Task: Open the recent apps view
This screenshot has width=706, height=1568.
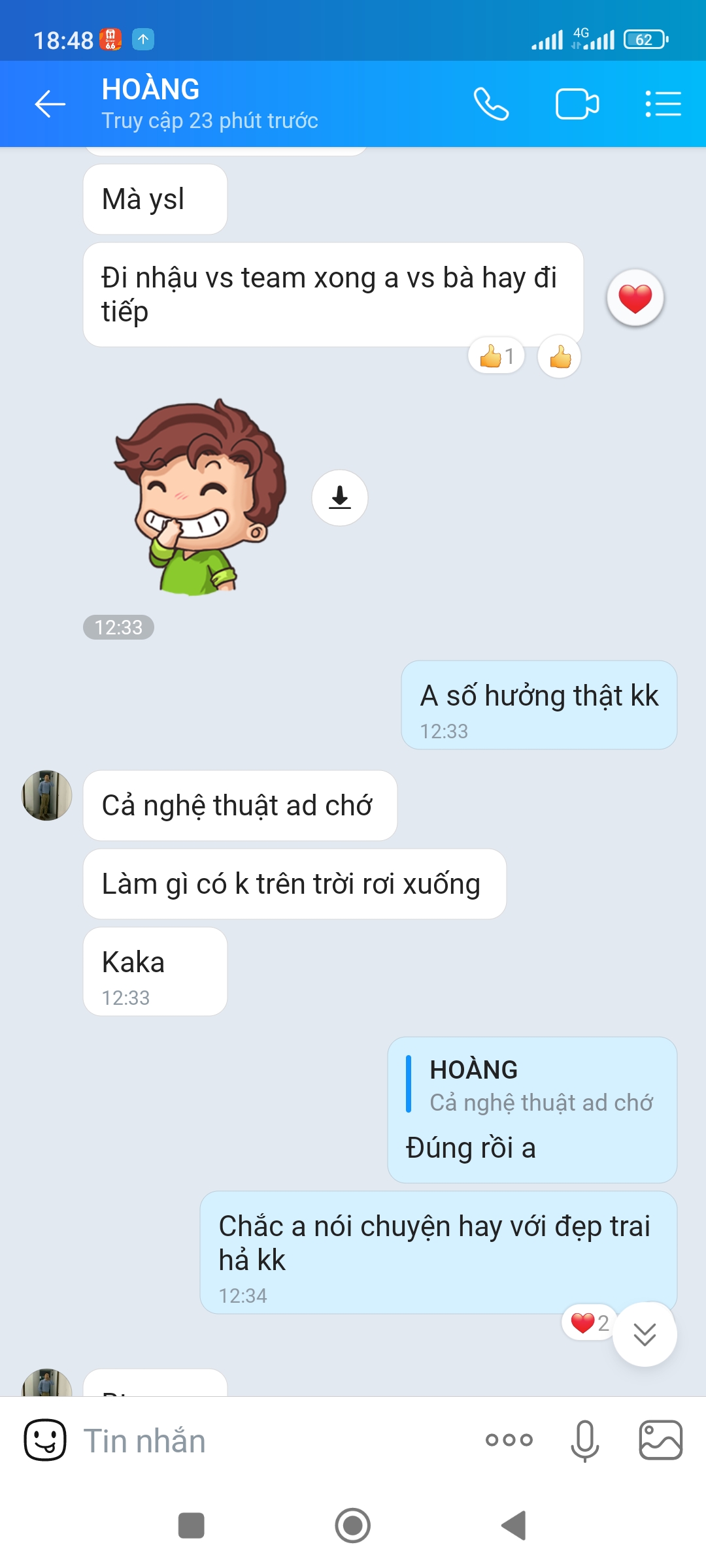Action: (192, 1526)
